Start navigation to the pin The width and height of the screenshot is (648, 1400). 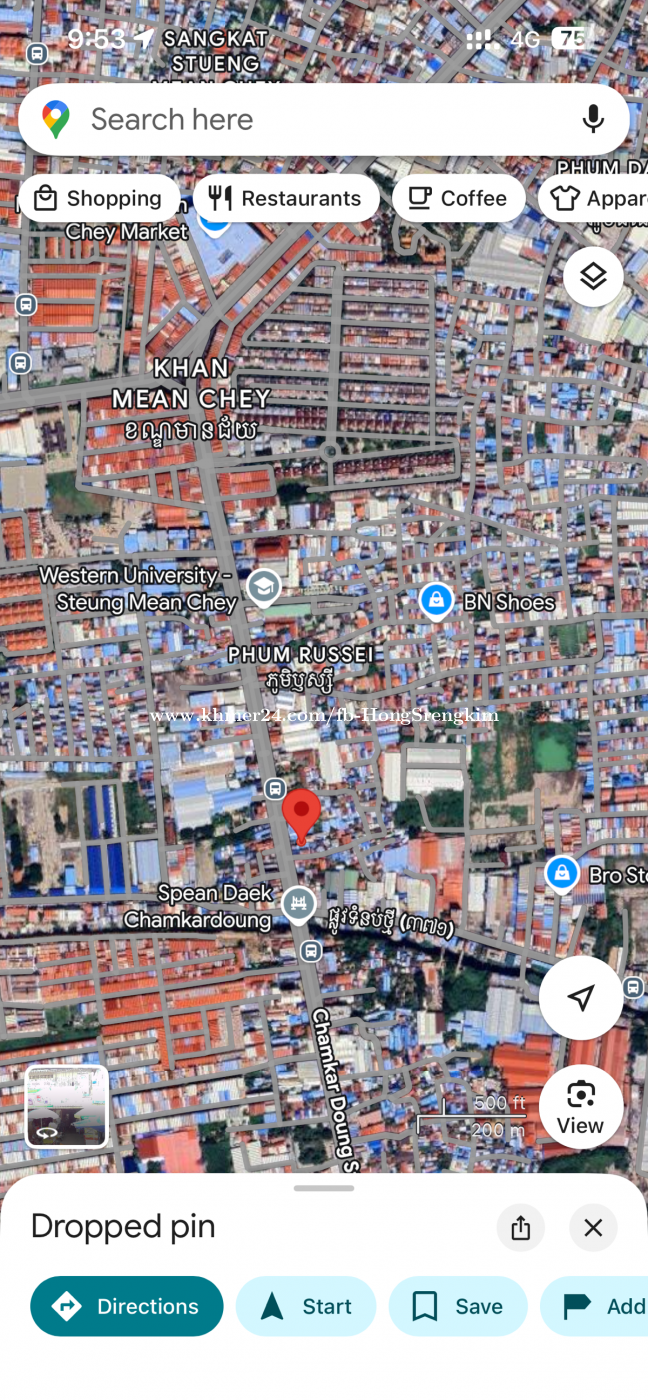306,1306
